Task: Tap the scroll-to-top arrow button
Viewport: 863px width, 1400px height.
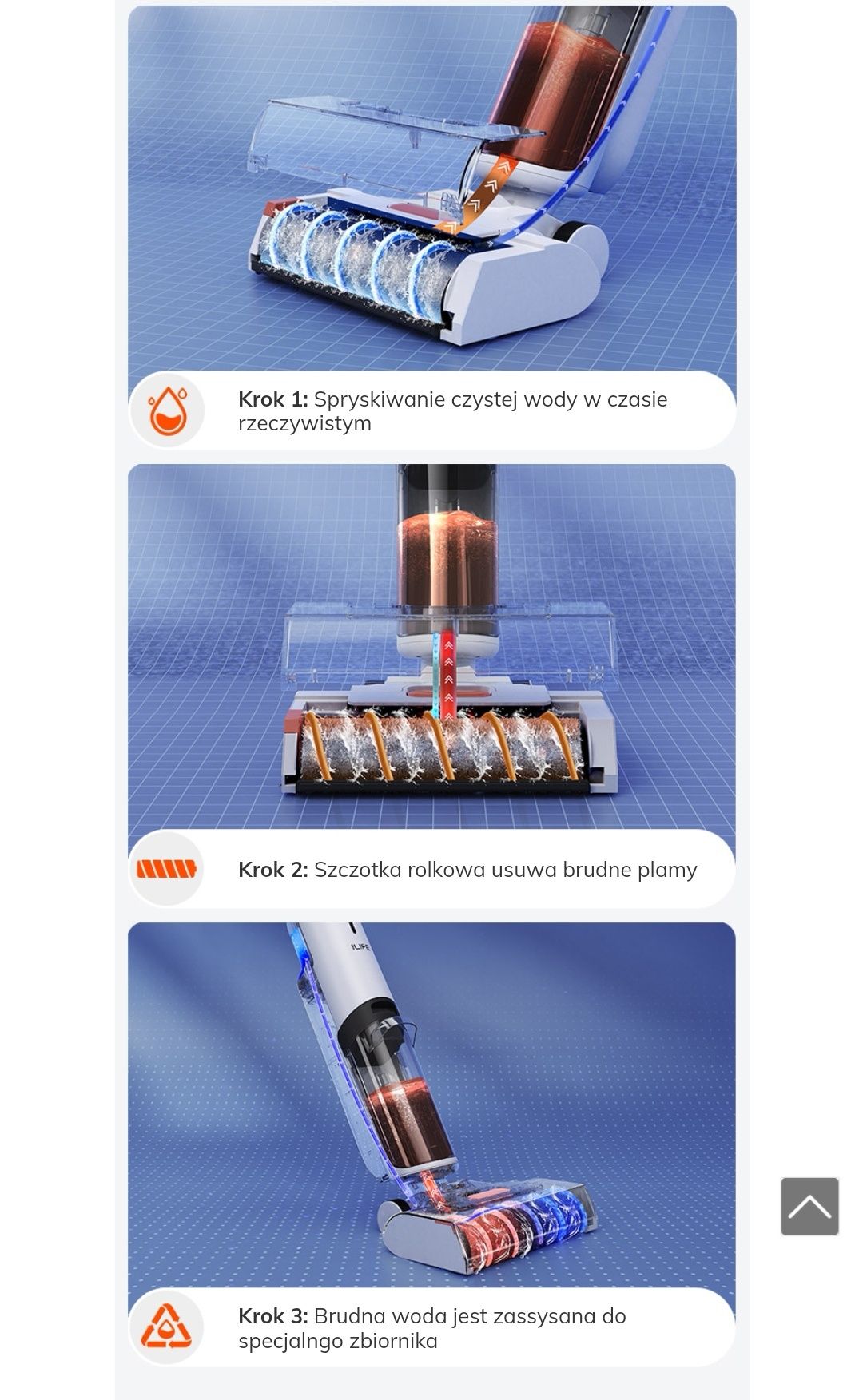Action: pos(809,1206)
